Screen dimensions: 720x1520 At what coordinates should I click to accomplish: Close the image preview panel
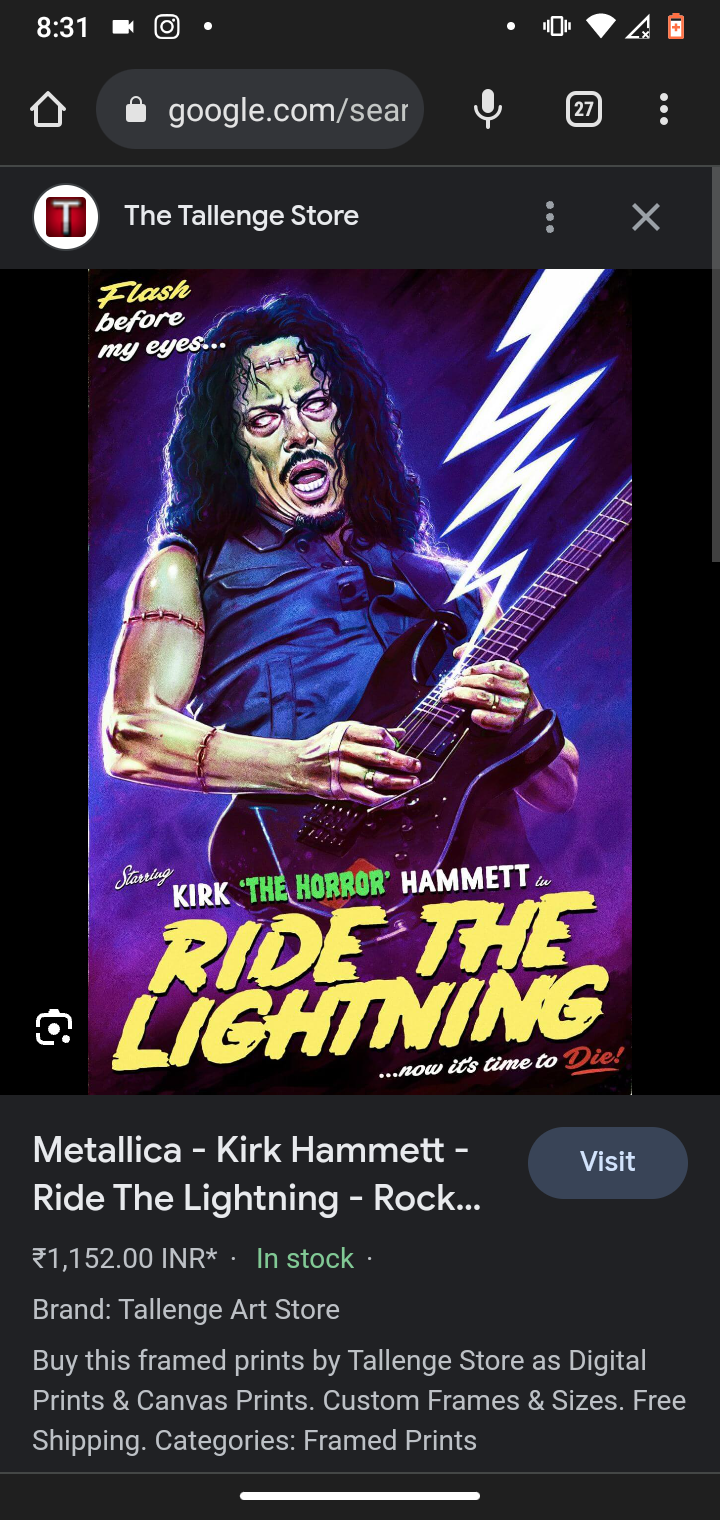tap(646, 217)
